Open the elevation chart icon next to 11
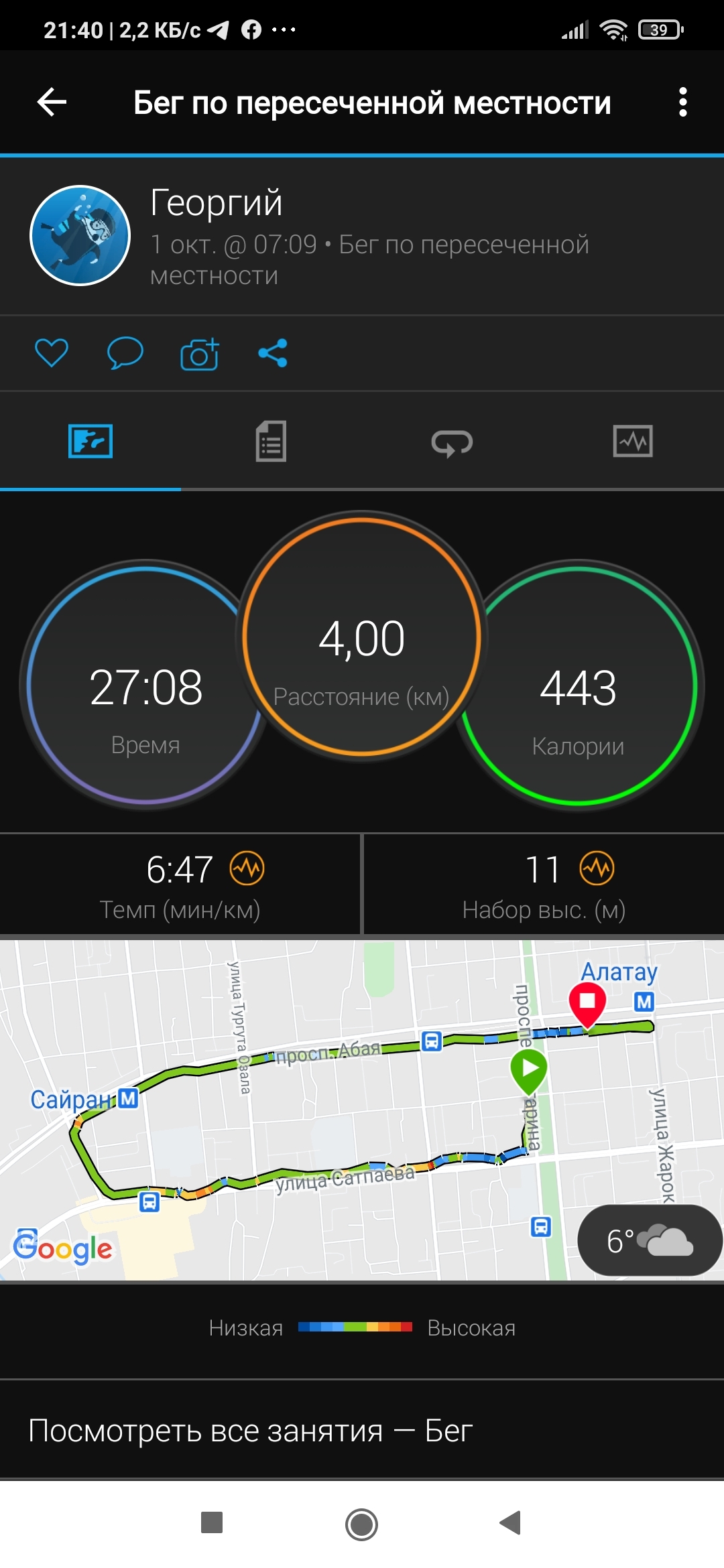The image size is (724, 1568). coord(597,869)
